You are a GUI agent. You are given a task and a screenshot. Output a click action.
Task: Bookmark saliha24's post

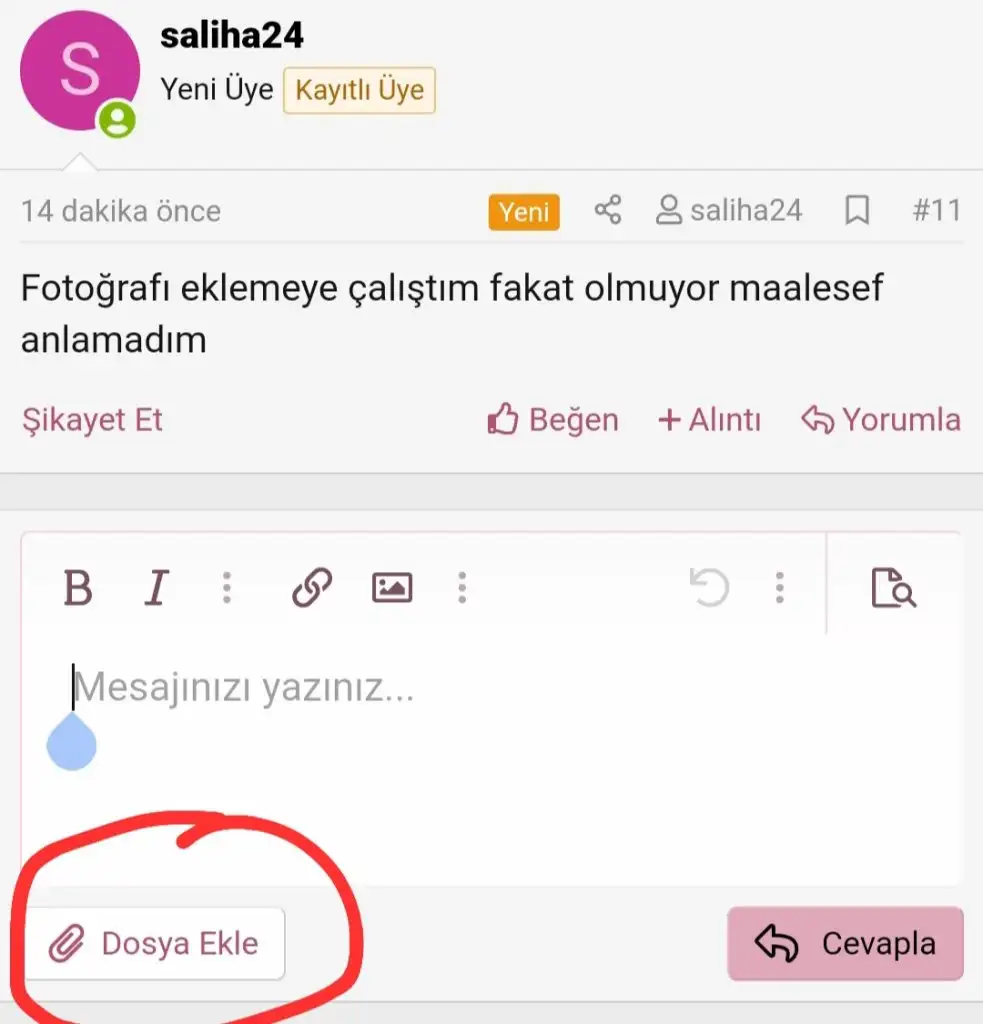pyautogui.click(x=857, y=210)
